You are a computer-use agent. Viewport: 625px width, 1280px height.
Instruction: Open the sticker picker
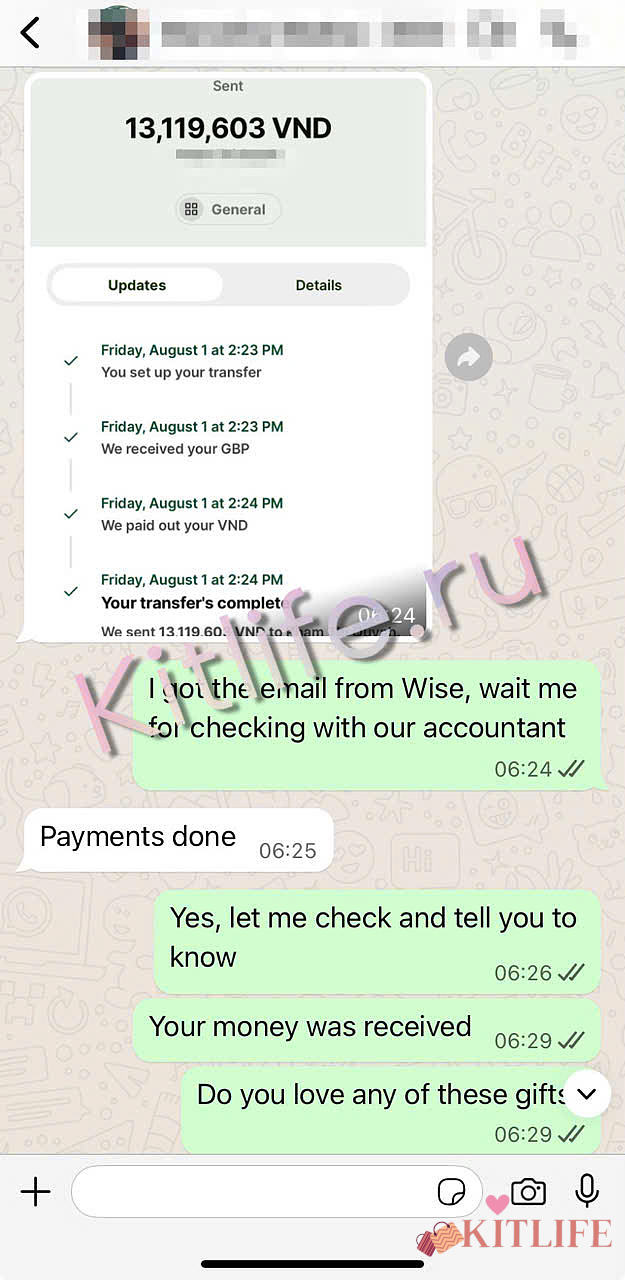pyautogui.click(x=452, y=1192)
